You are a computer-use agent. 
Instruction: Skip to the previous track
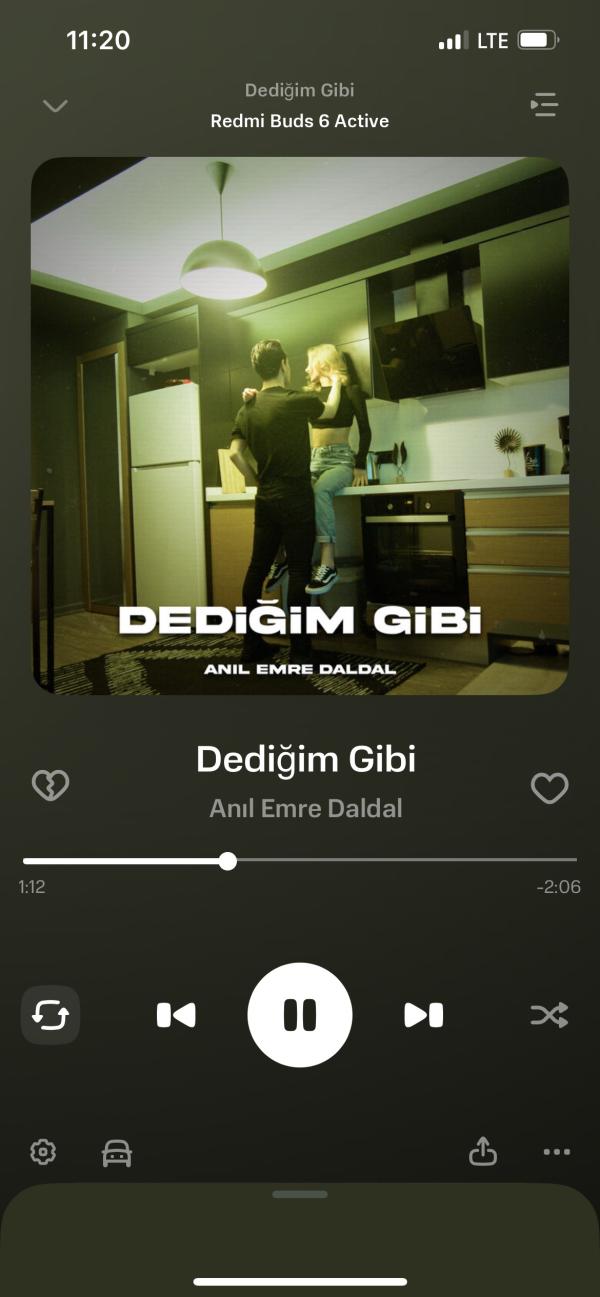point(176,1015)
